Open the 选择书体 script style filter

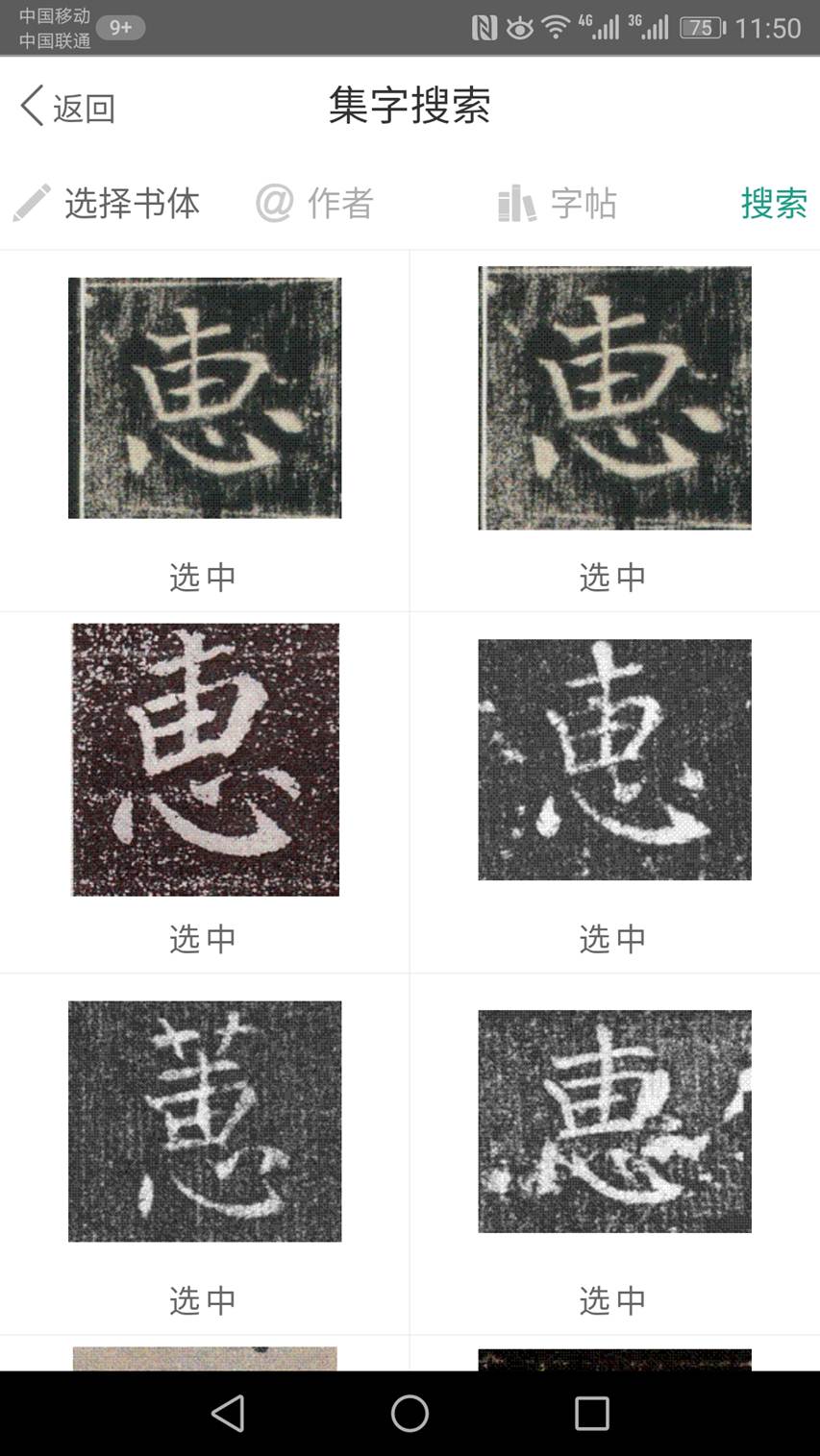[107, 204]
